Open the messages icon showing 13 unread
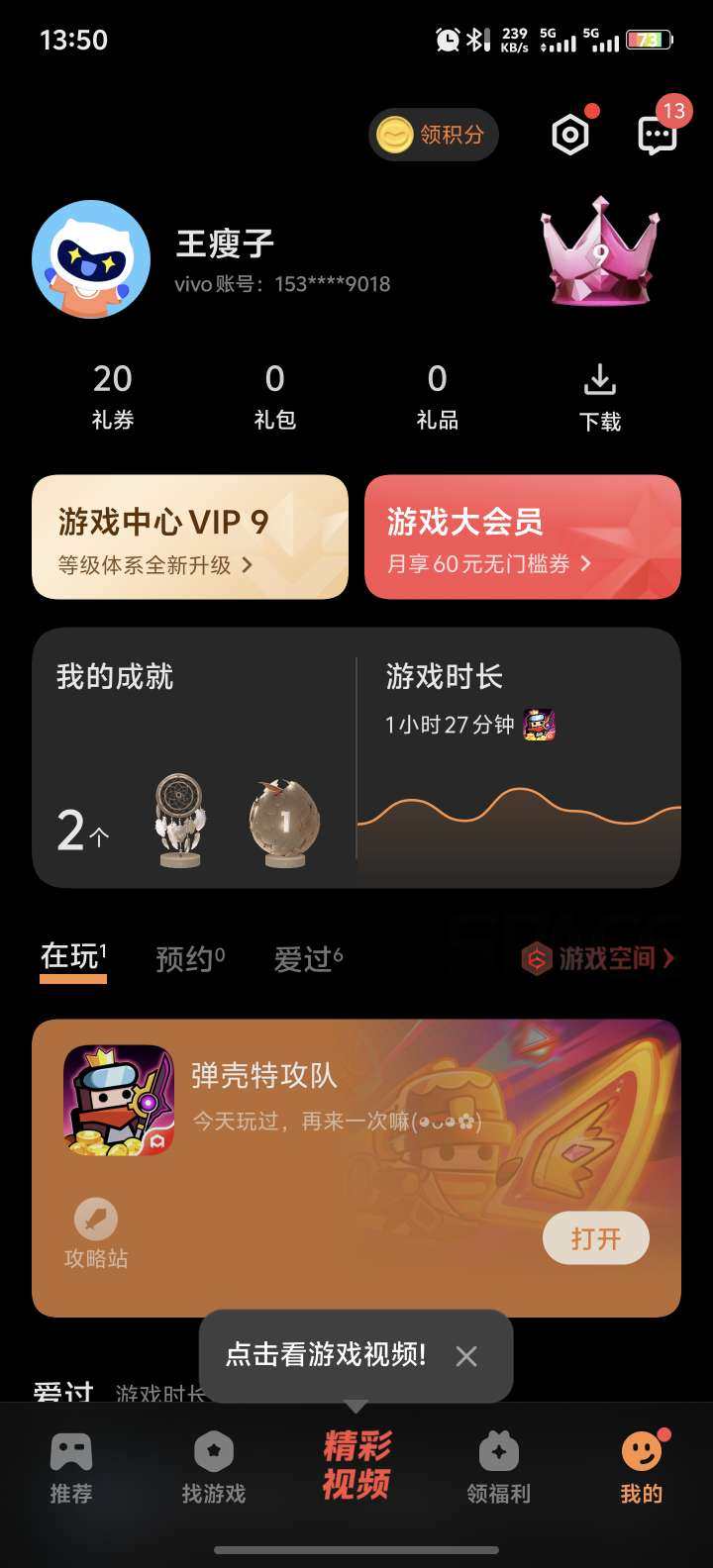This screenshot has width=713, height=1568. (x=657, y=134)
